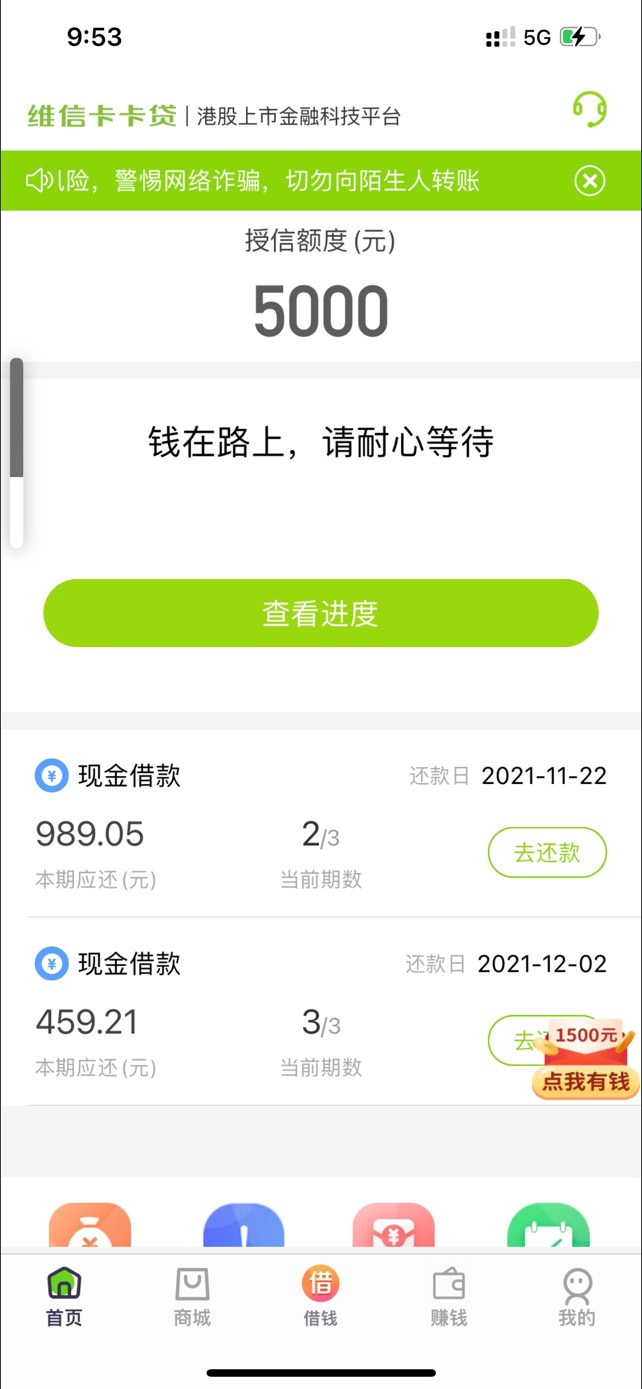Screen dimensions: 642x1389
Task: Dismiss the fraud warning banner
Action: pos(590,180)
